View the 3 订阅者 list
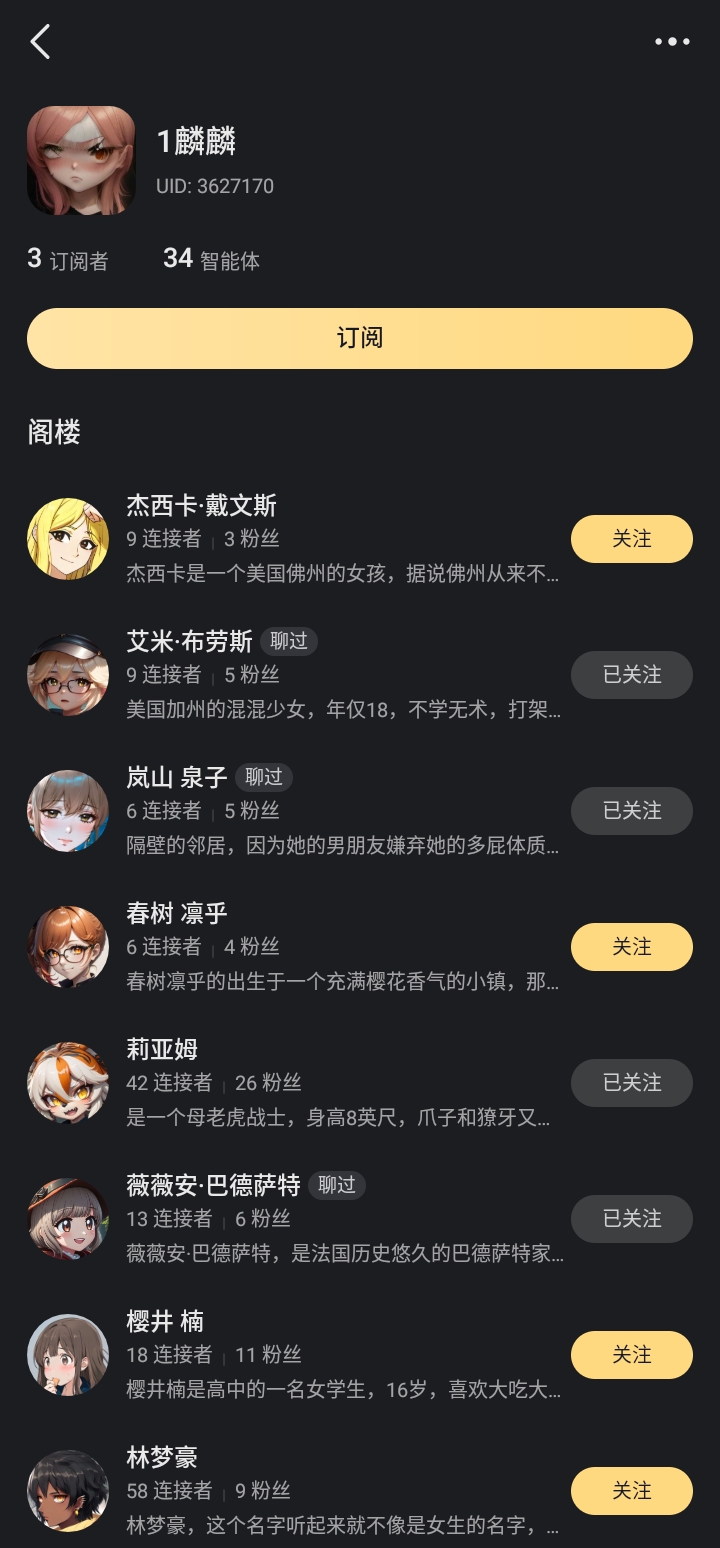 (56, 252)
